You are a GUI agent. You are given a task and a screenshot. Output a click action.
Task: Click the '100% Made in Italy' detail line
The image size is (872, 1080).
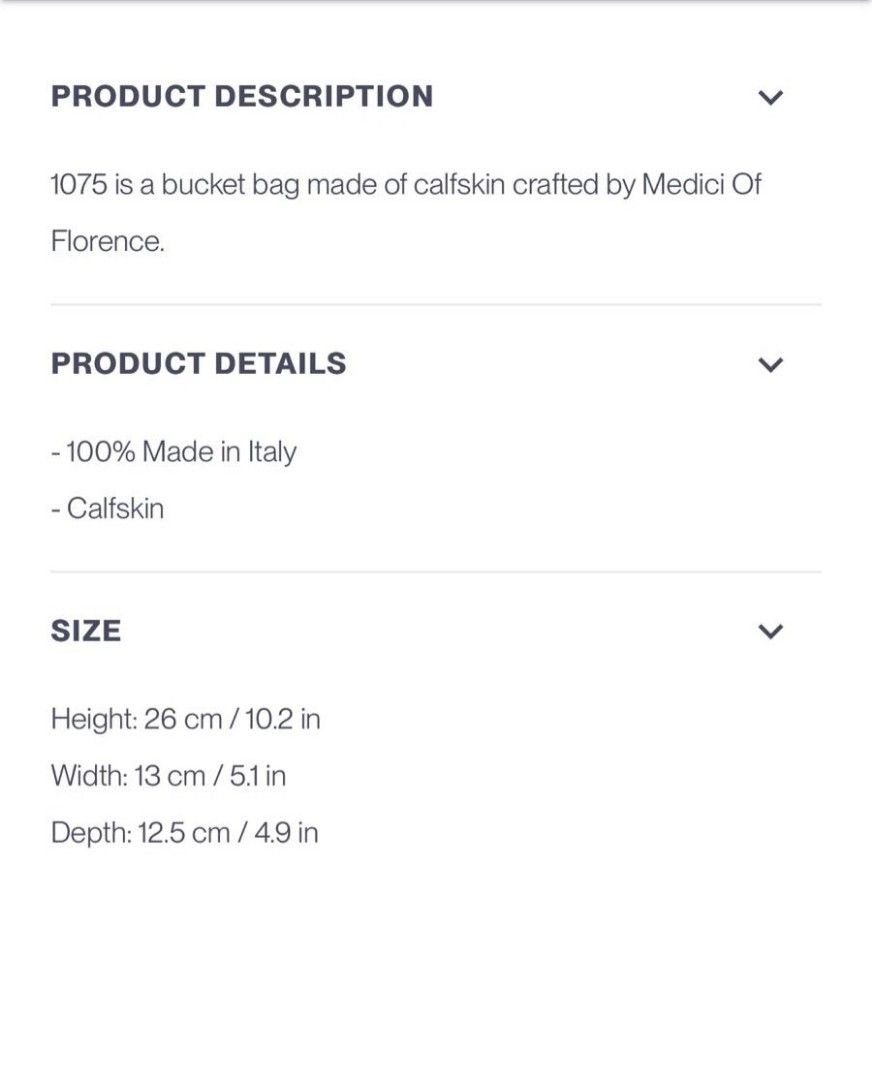tap(174, 451)
